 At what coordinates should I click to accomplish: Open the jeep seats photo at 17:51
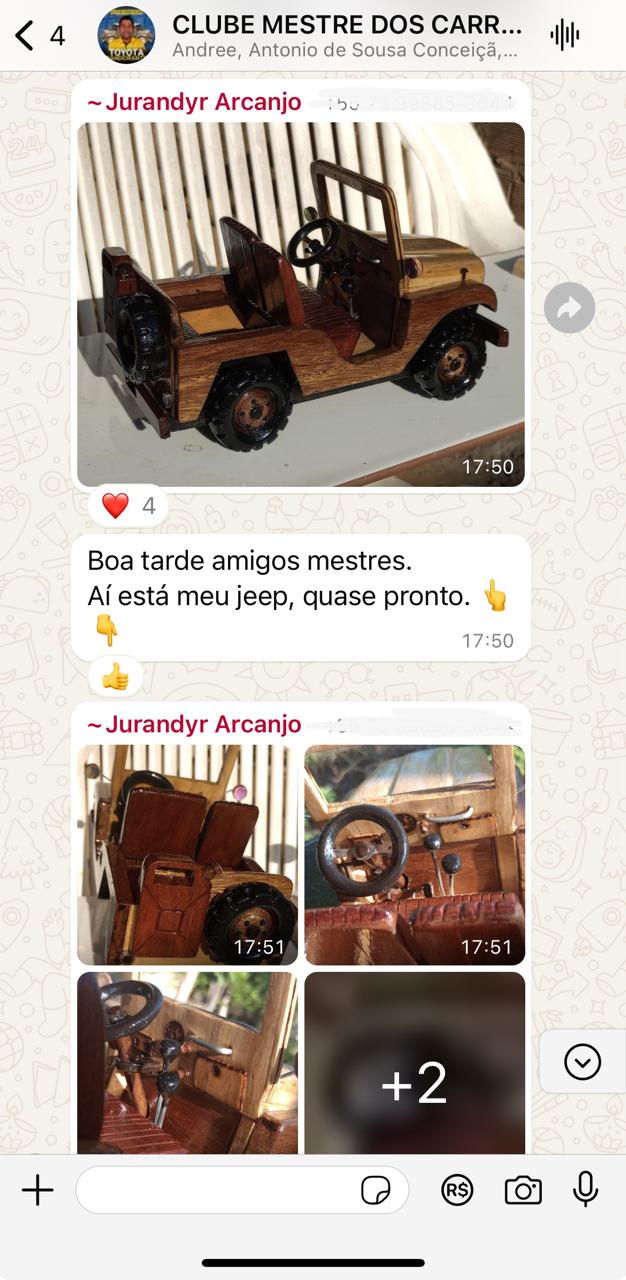[x=187, y=854]
